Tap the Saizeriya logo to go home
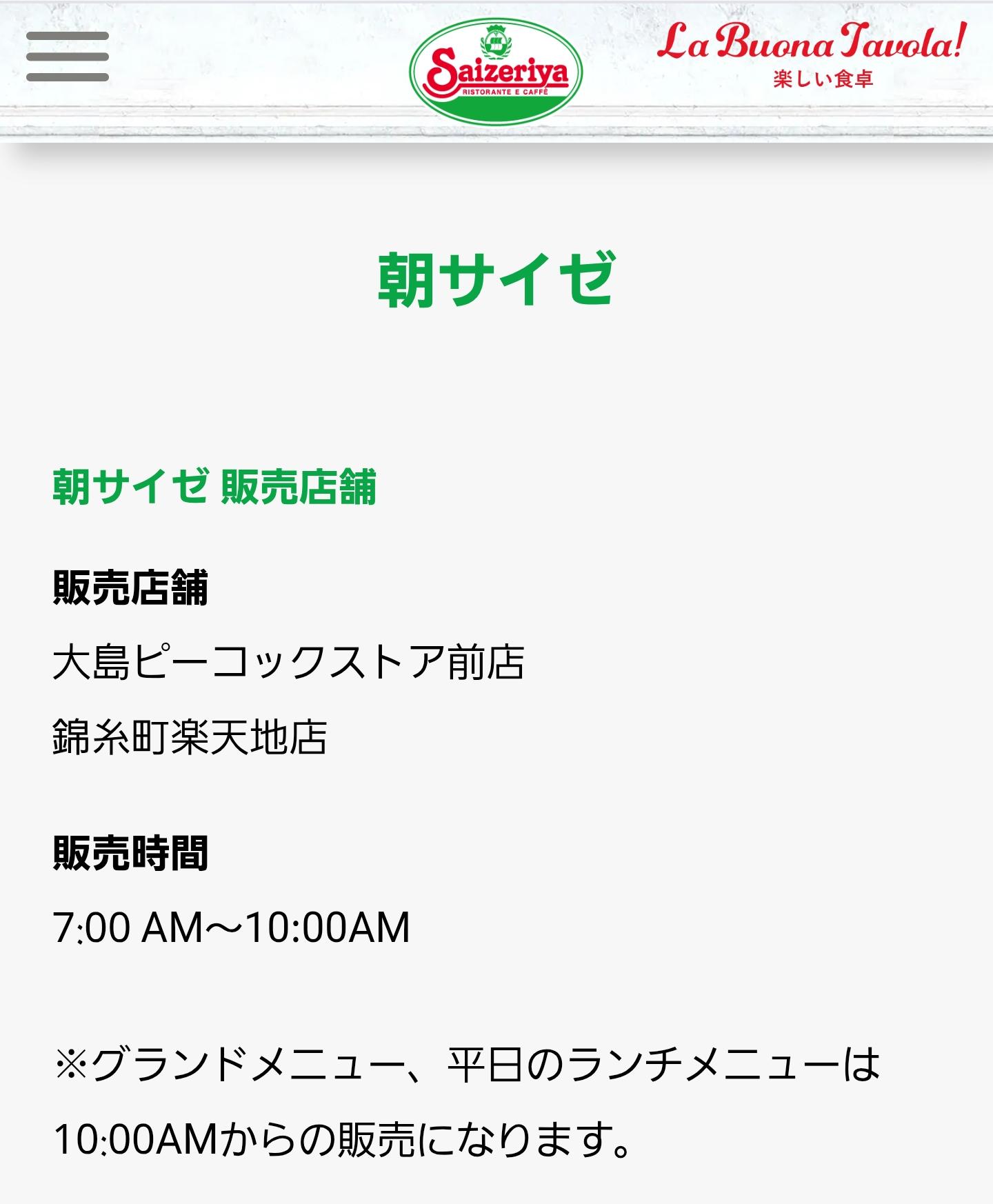 496,72
